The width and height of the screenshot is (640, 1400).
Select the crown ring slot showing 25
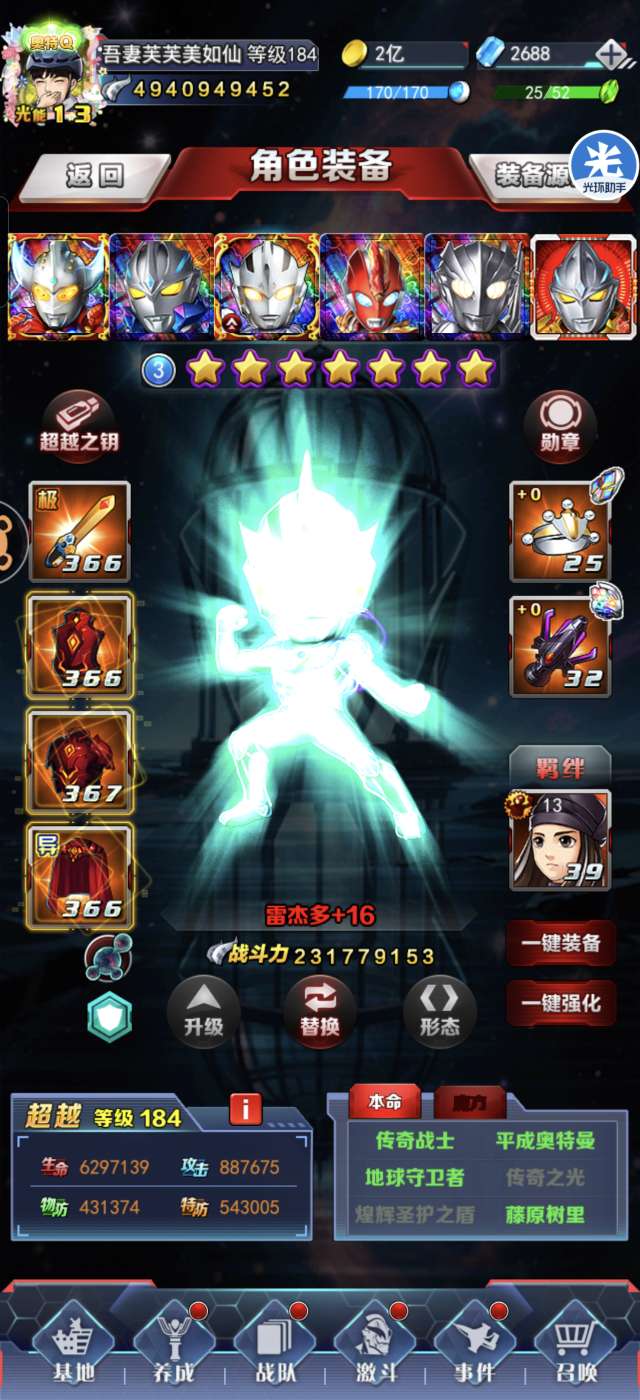pyautogui.click(x=560, y=531)
